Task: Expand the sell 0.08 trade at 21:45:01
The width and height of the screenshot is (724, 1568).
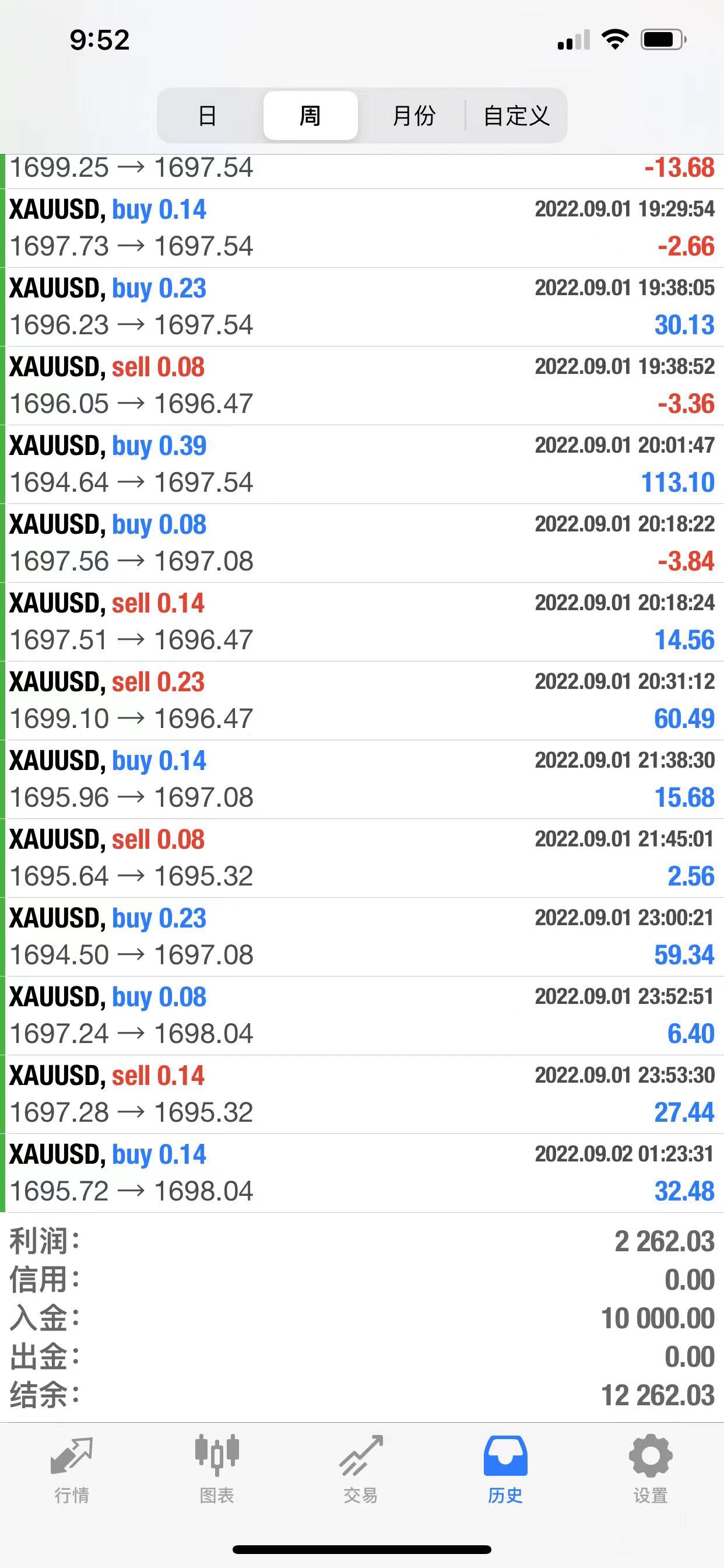Action: 362,857
